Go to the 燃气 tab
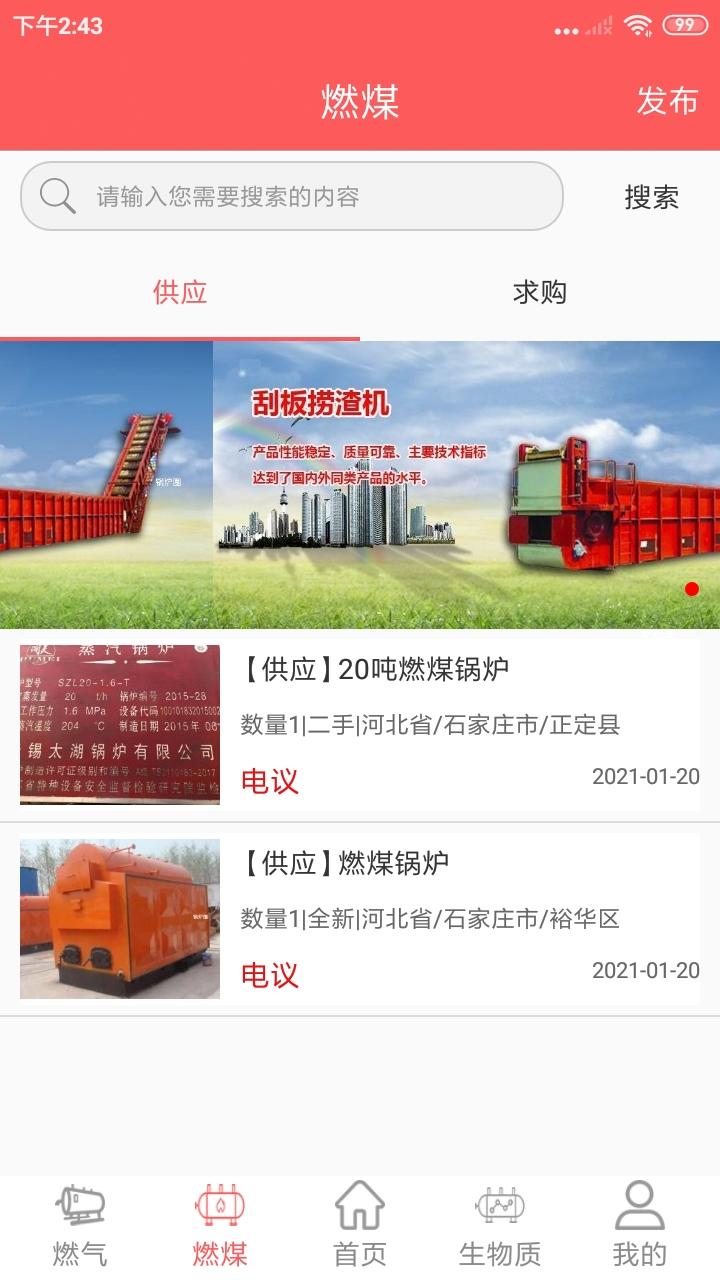 80,1226
